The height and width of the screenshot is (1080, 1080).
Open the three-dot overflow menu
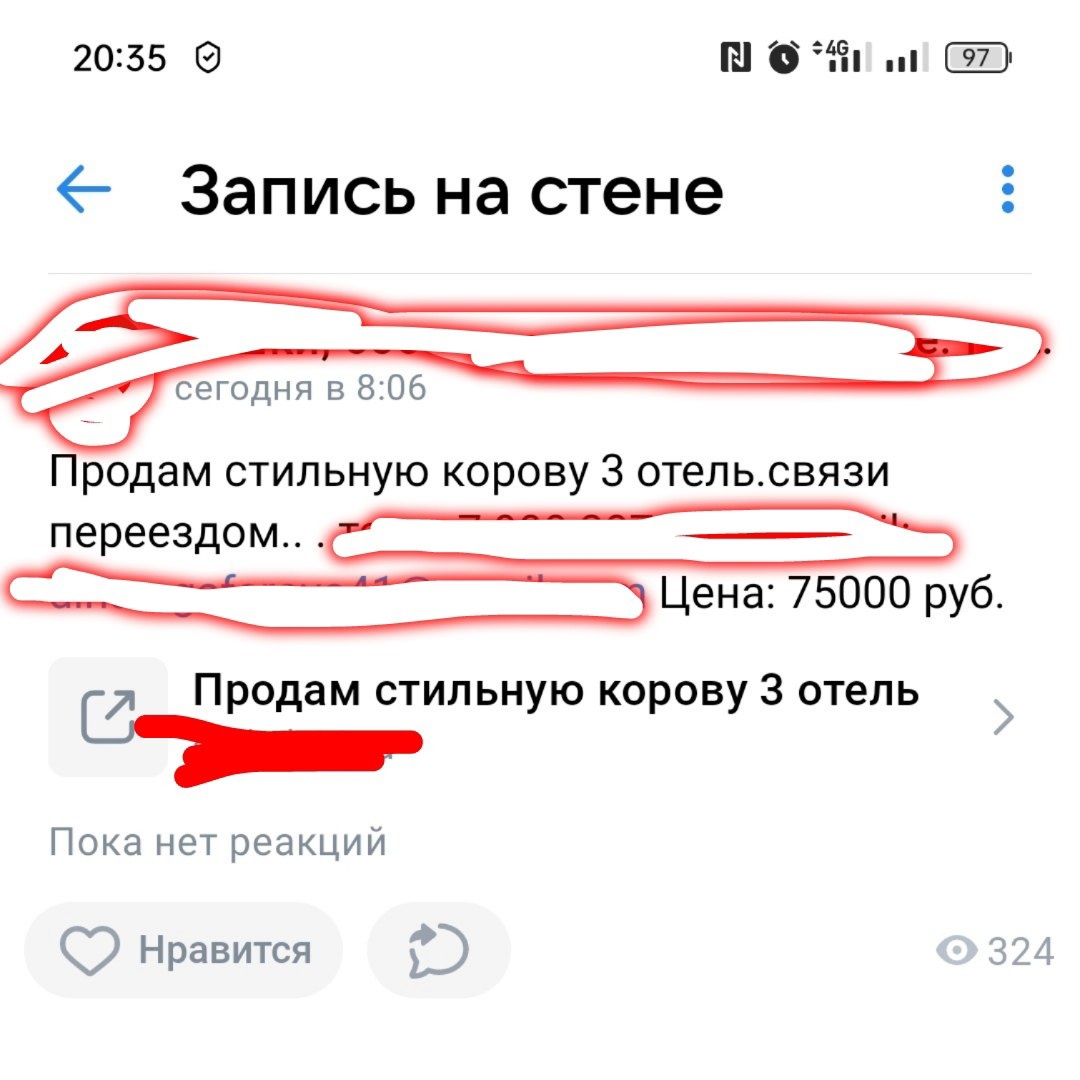point(1007,190)
